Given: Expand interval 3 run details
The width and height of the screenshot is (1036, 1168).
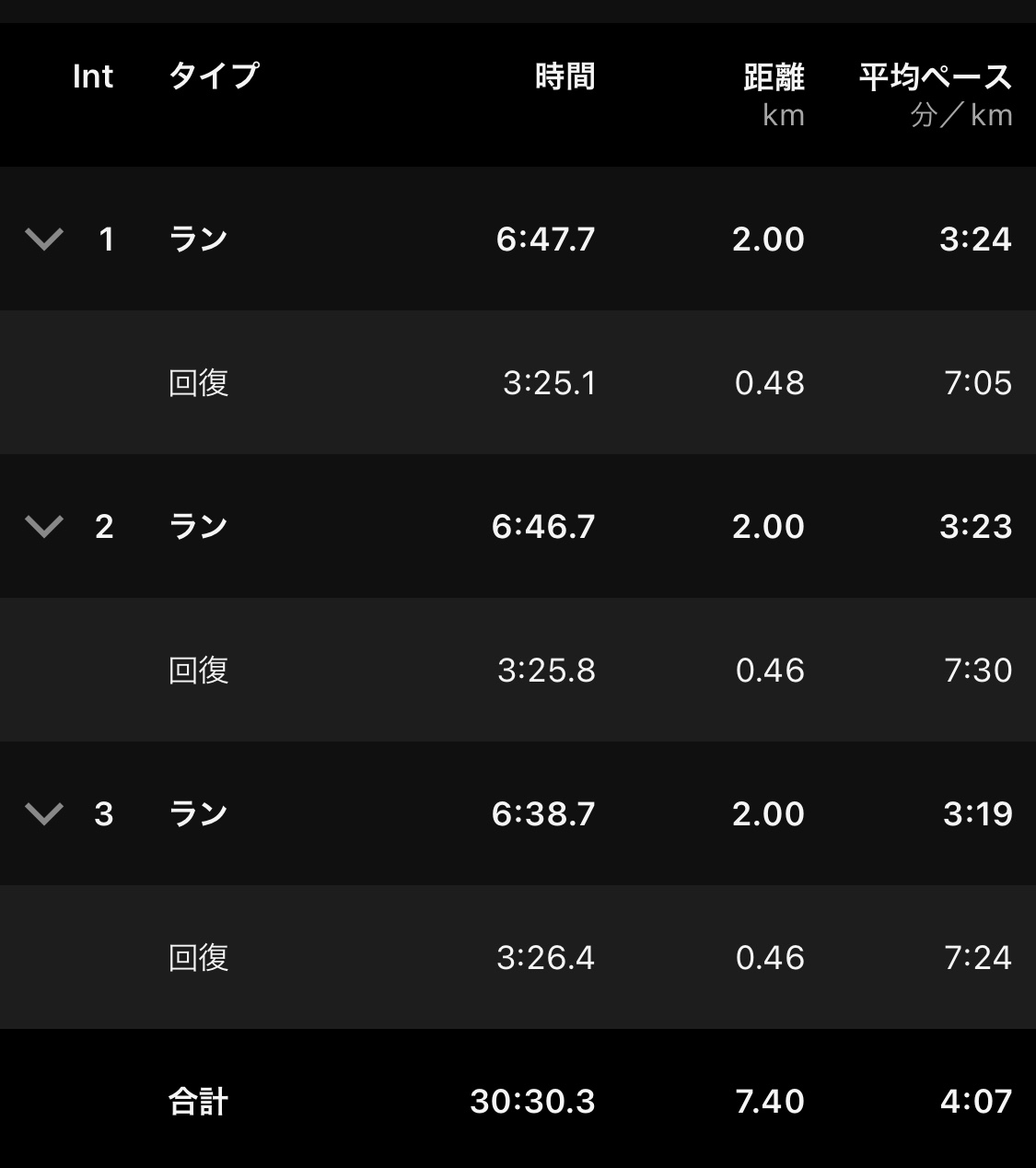Looking at the screenshot, I should (44, 814).
